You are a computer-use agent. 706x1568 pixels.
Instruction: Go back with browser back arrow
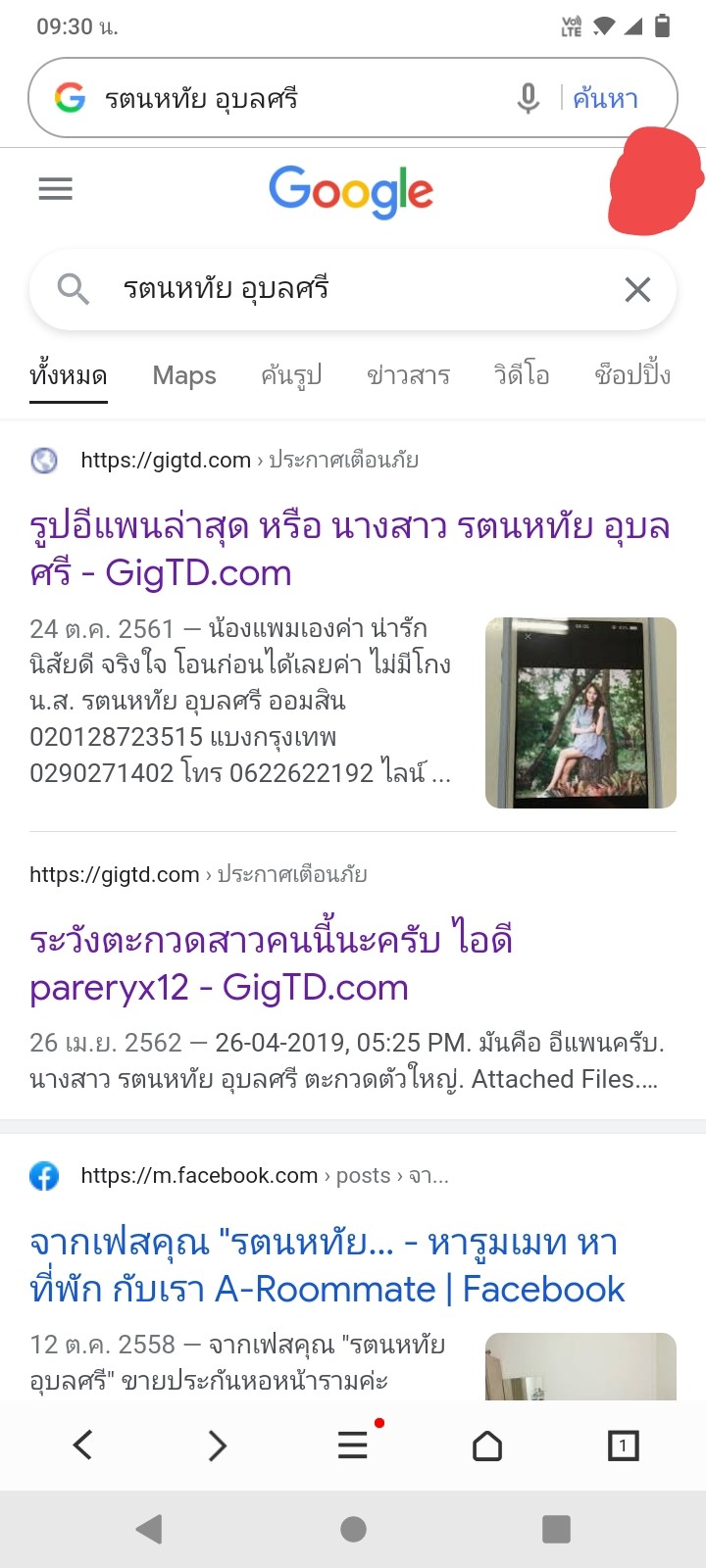83,1445
